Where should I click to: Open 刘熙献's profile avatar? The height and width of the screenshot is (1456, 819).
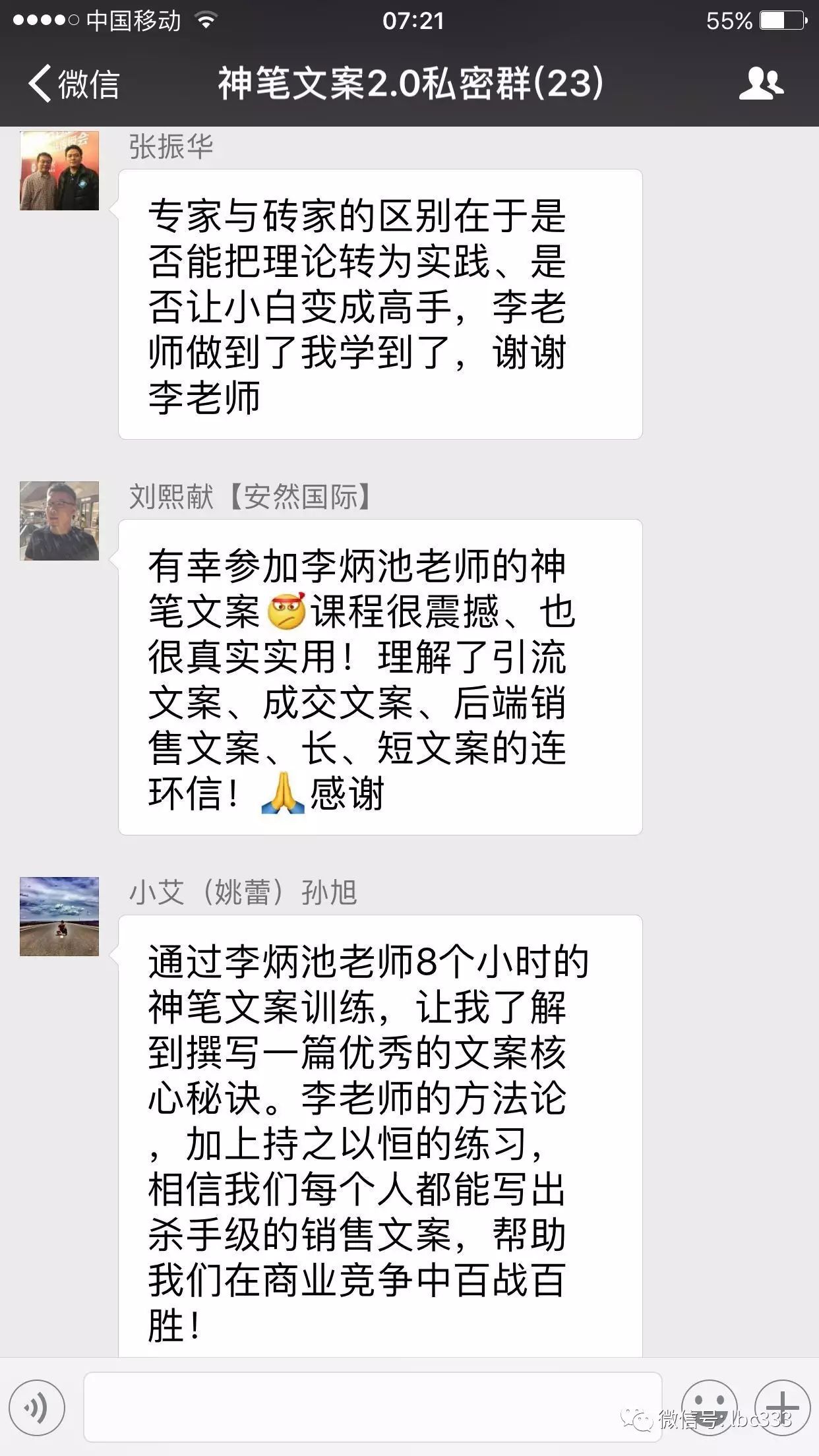point(59,521)
